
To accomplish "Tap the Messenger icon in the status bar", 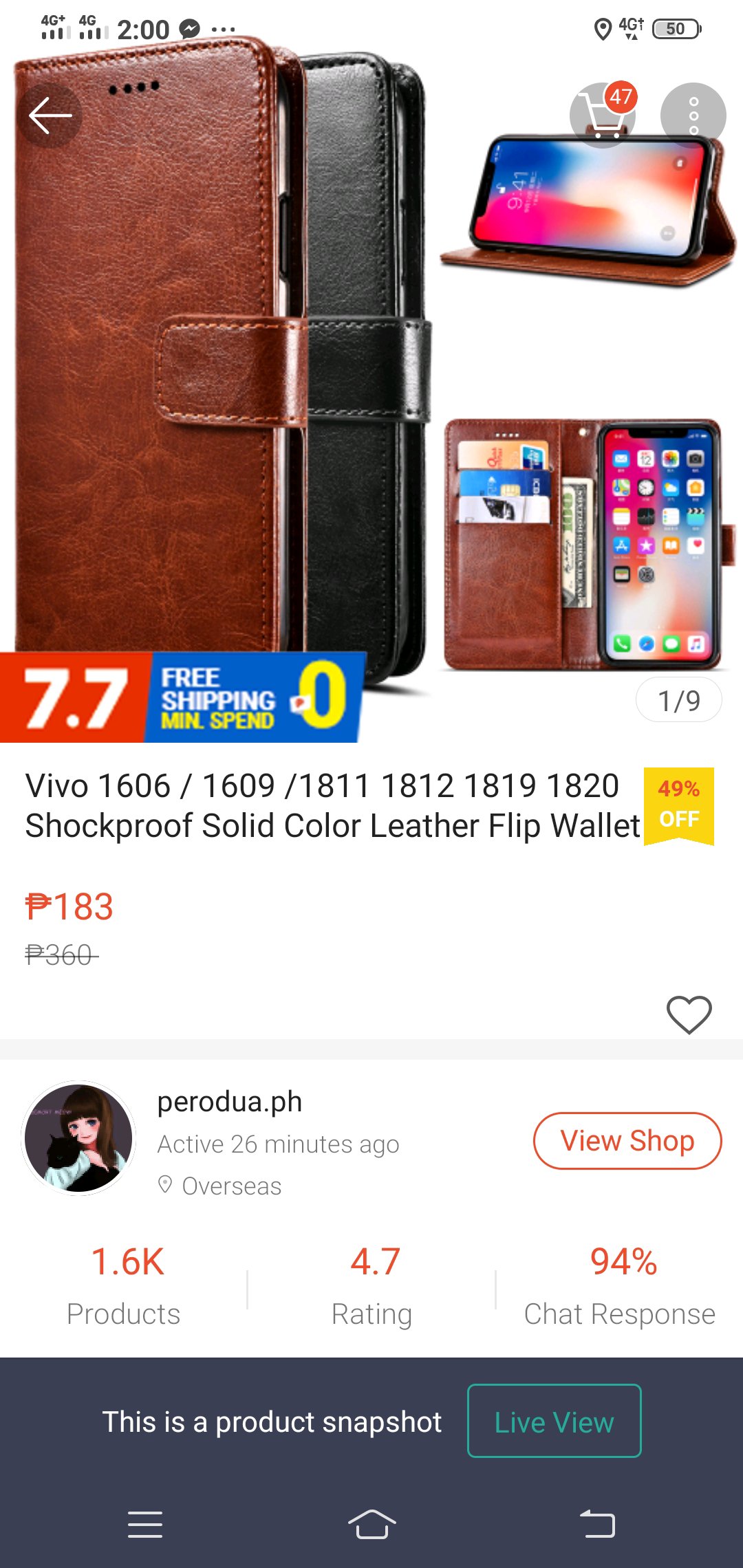I will pyautogui.click(x=191, y=28).
